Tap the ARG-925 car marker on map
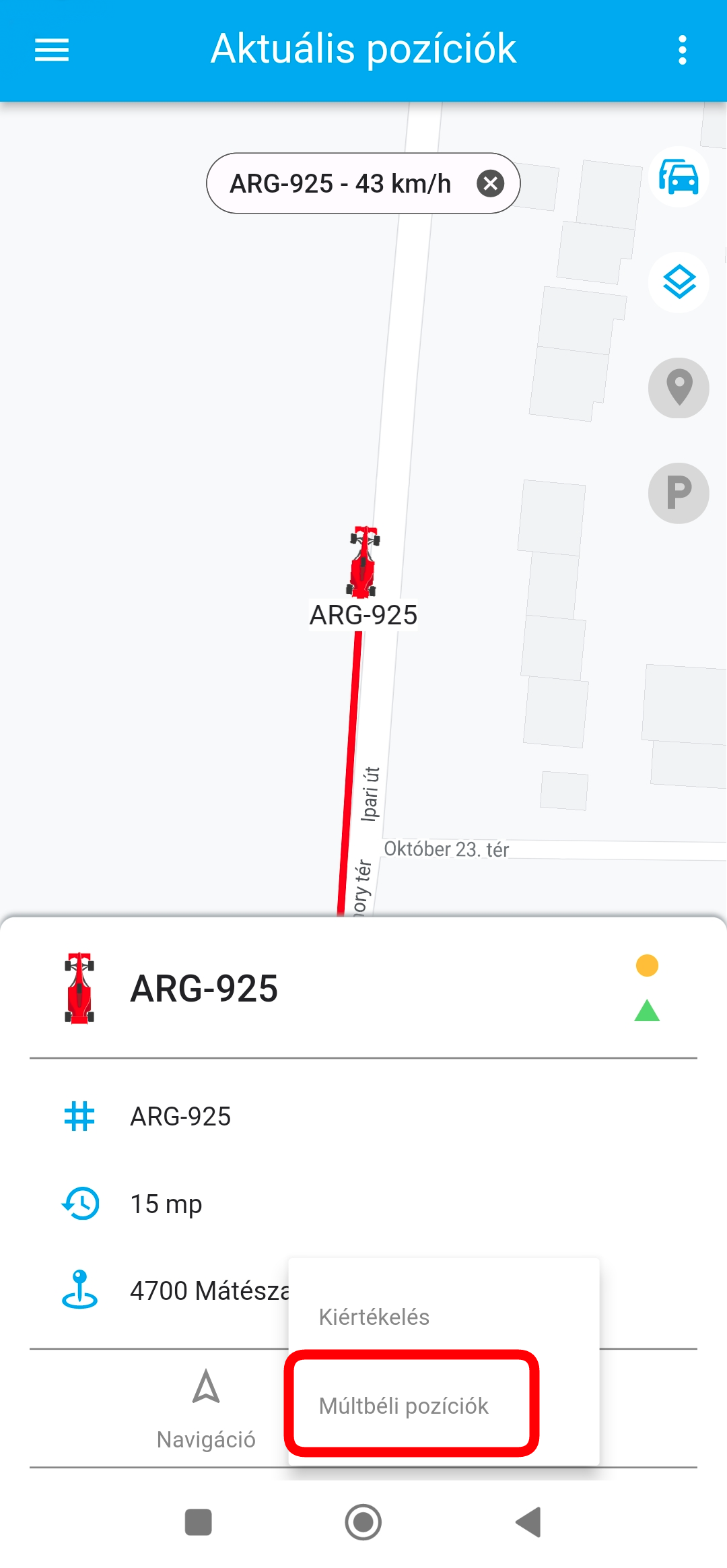Screen dimensions: 727x1568 point(363,562)
